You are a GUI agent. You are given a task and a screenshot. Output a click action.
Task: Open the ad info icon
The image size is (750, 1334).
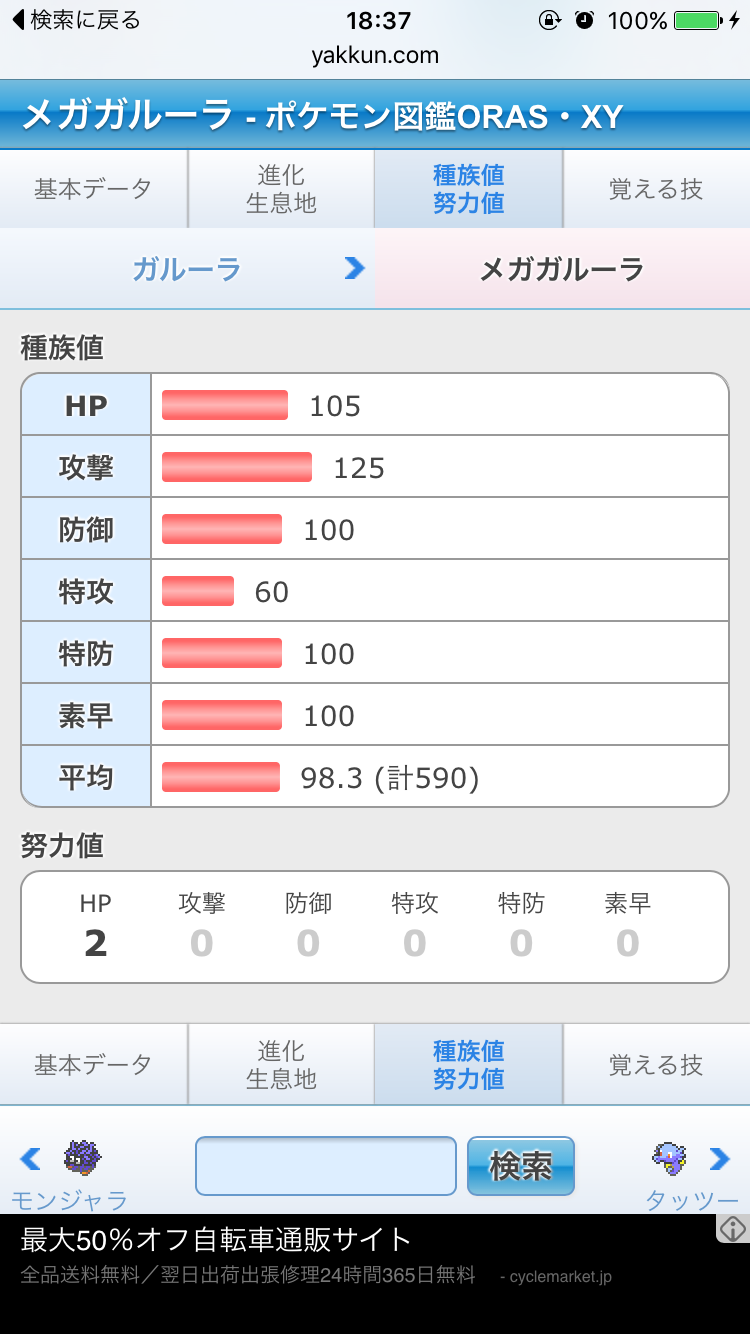pyautogui.click(x=733, y=1228)
